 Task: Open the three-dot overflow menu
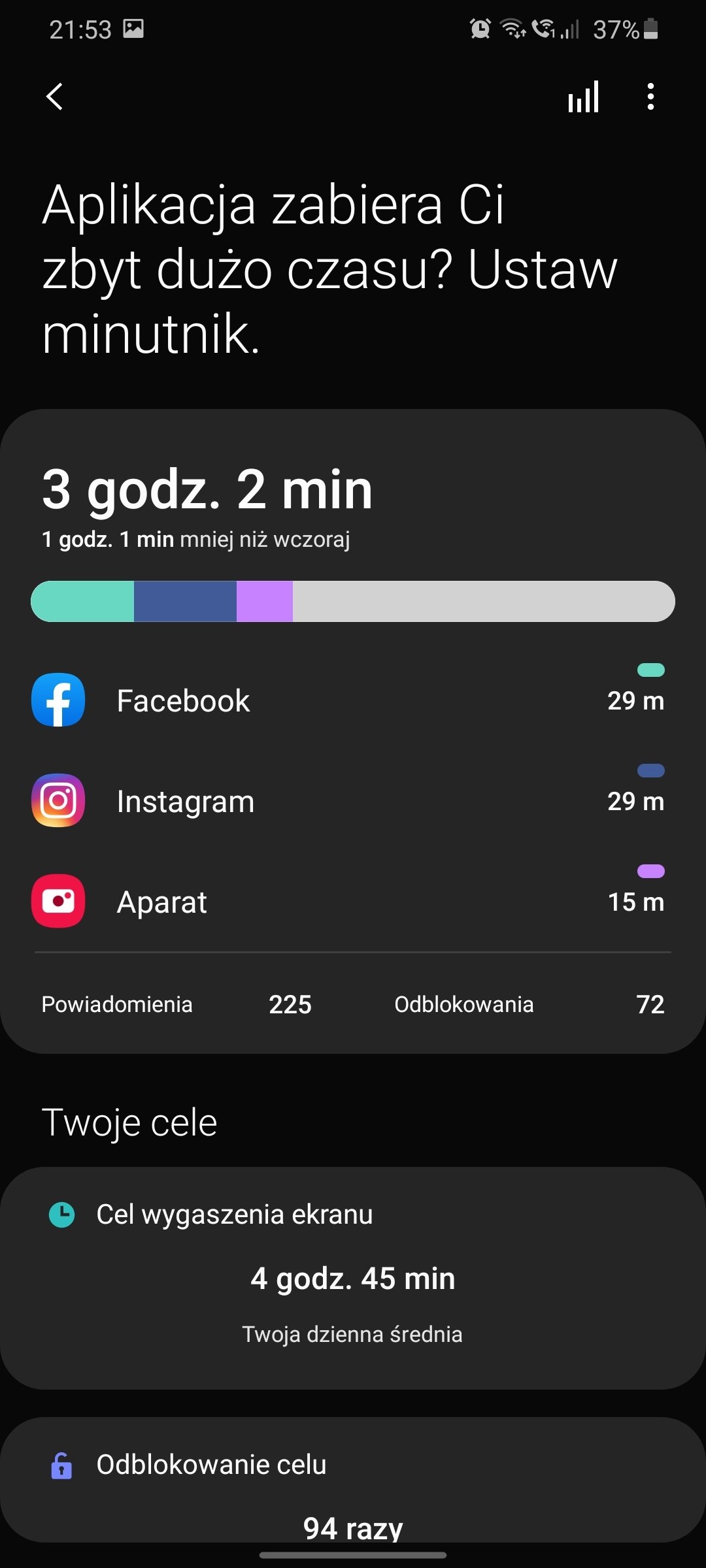pos(650,97)
